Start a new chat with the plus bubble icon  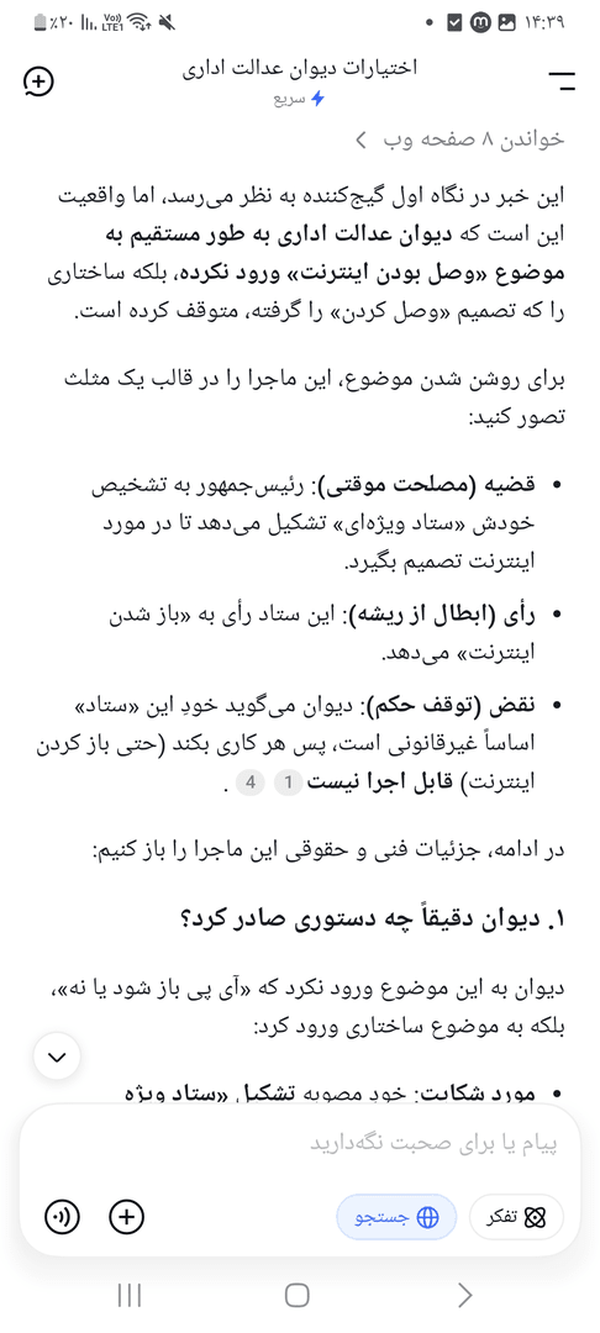point(37,82)
